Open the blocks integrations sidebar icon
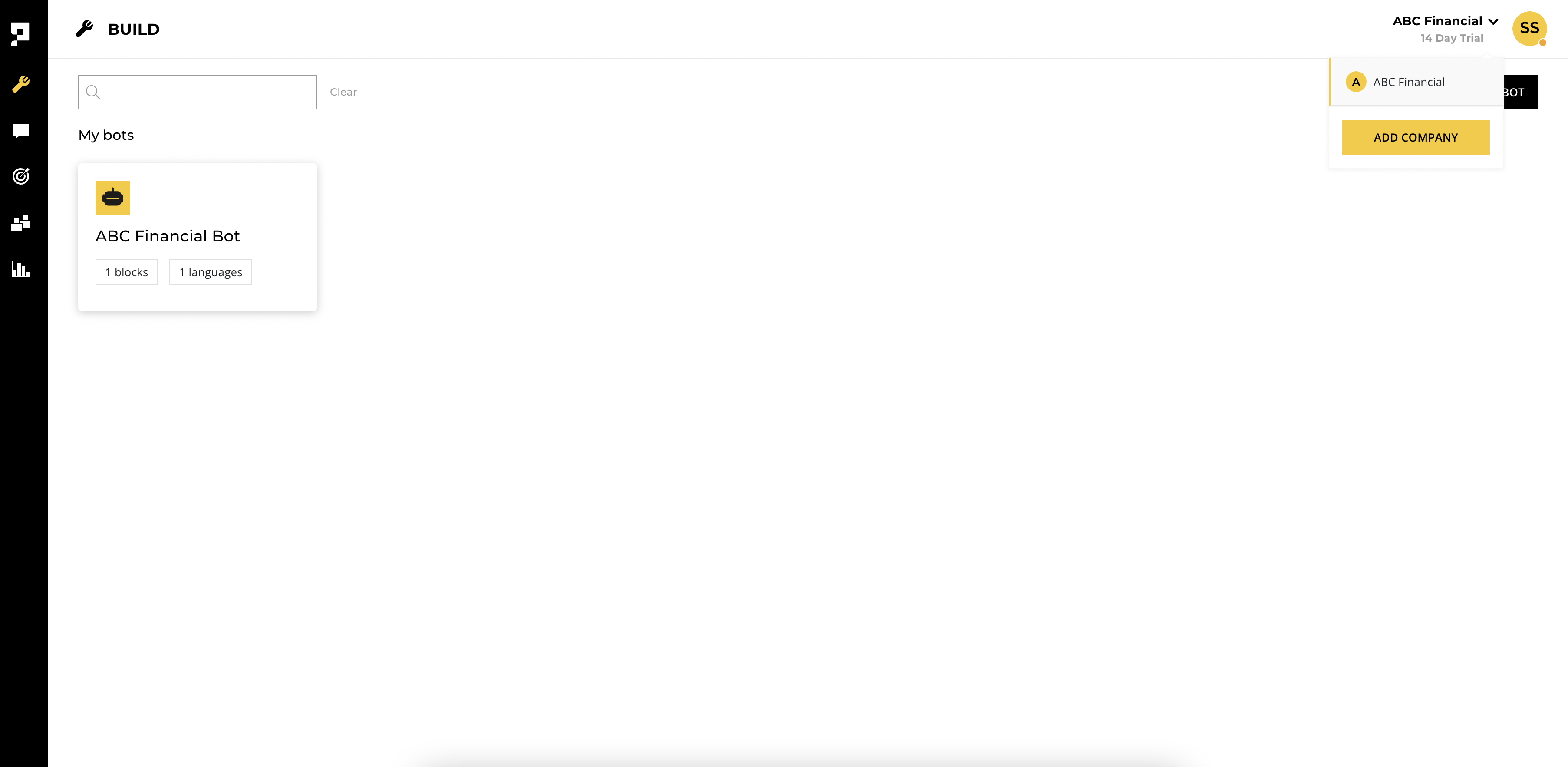 click(x=21, y=223)
